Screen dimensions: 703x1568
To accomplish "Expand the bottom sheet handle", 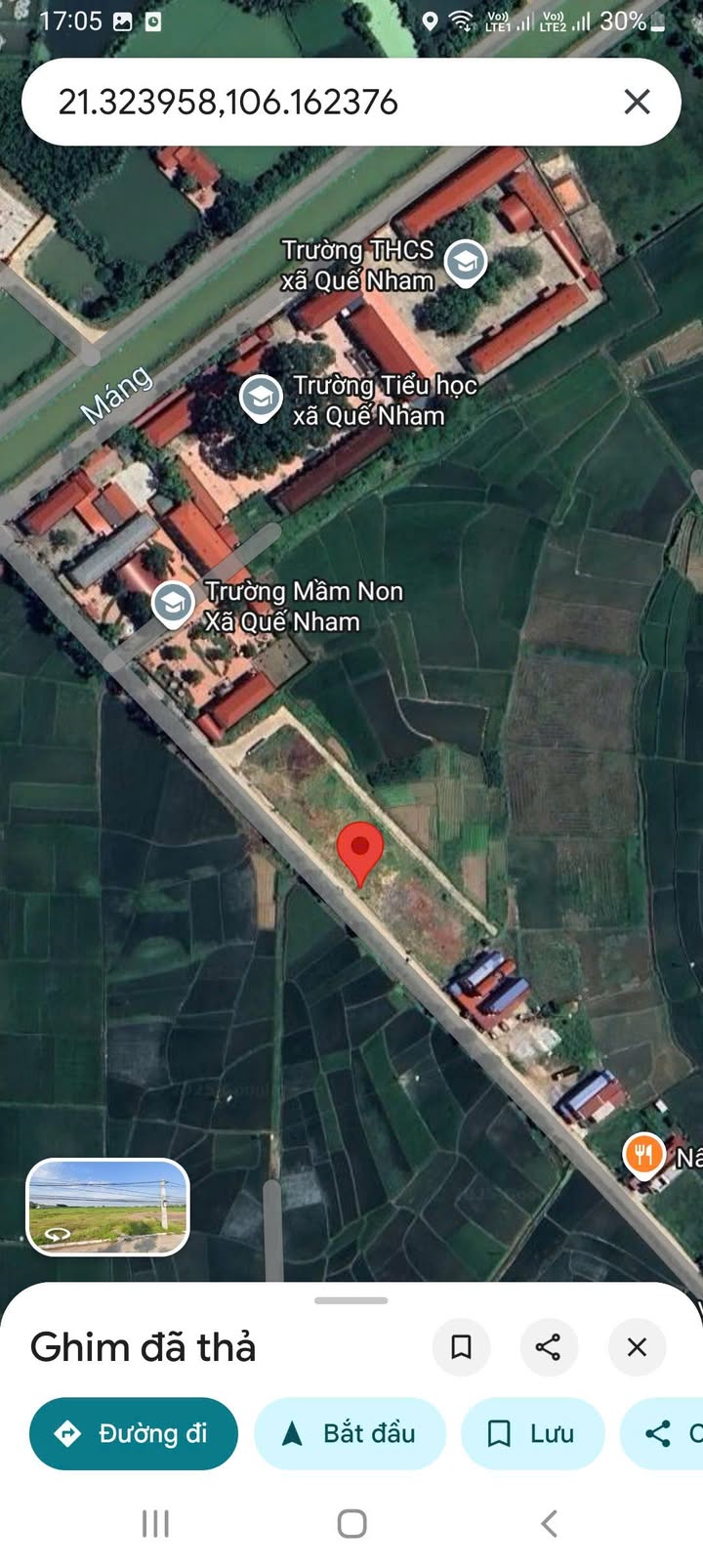I will 351,1300.
